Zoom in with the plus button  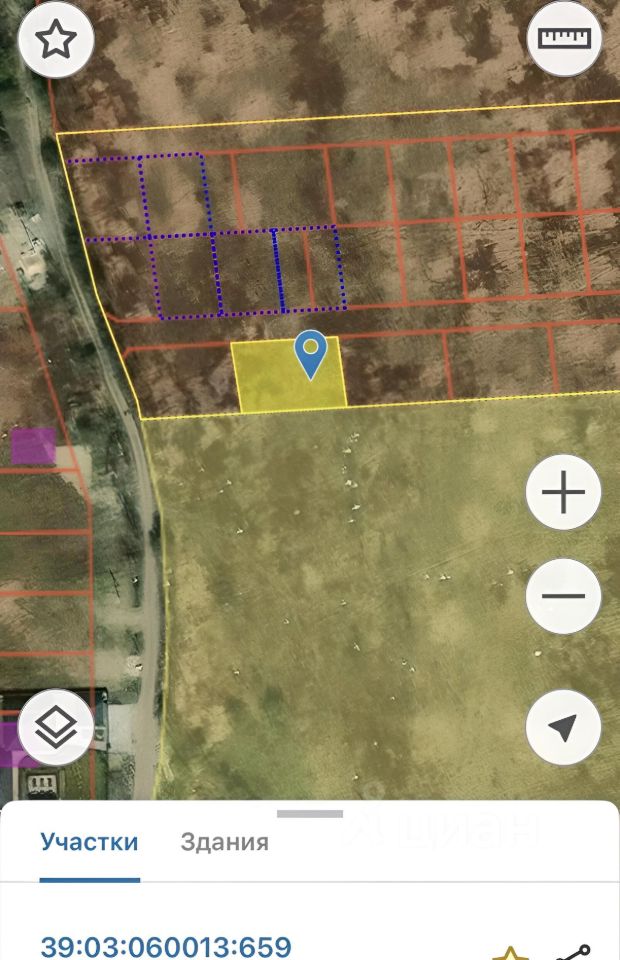[x=563, y=493]
